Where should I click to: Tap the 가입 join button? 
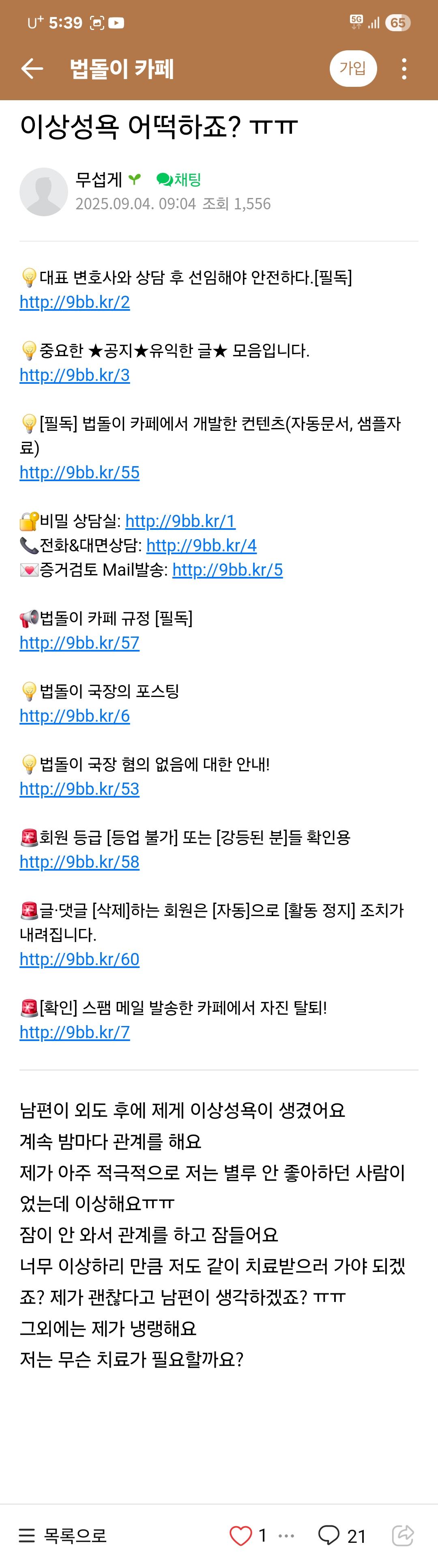pos(353,68)
